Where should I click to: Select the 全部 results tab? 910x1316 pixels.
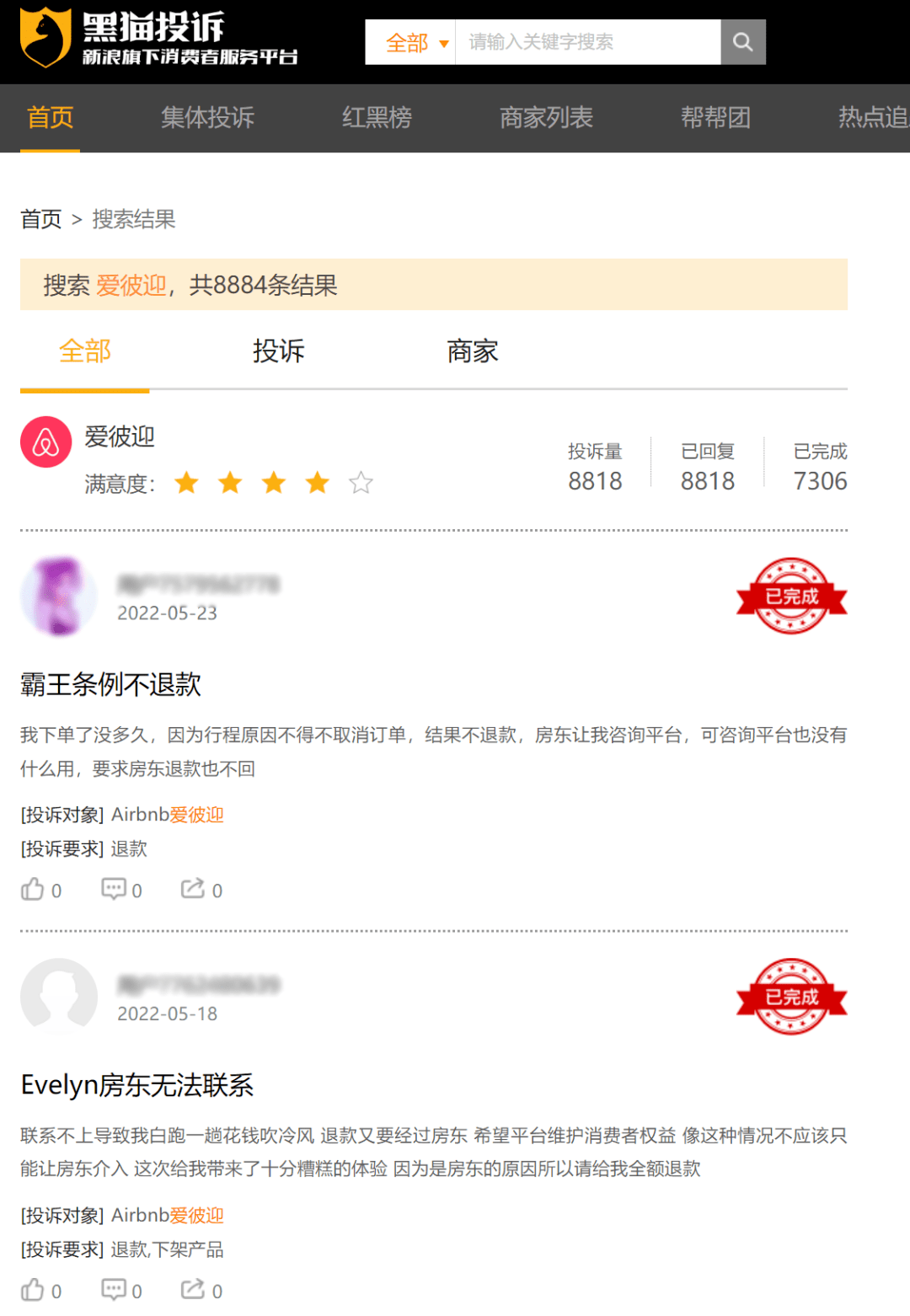click(85, 351)
